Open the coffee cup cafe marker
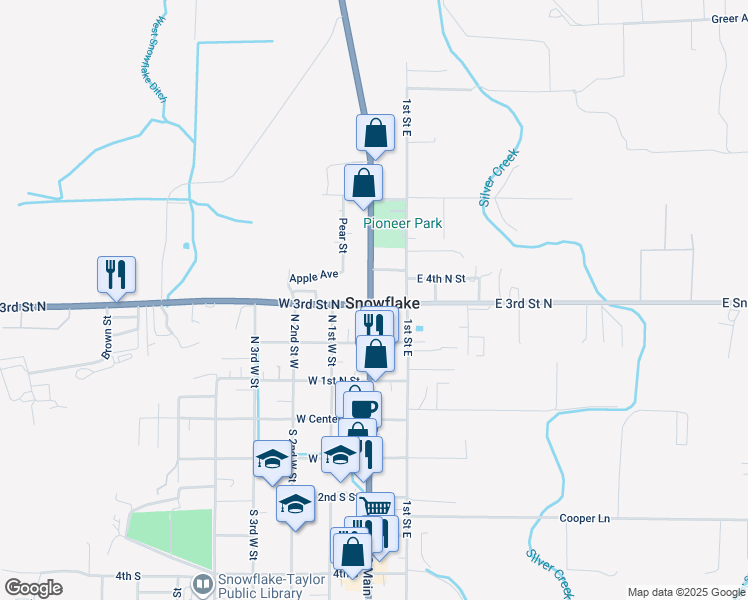The height and width of the screenshot is (600, 748). 364,409
